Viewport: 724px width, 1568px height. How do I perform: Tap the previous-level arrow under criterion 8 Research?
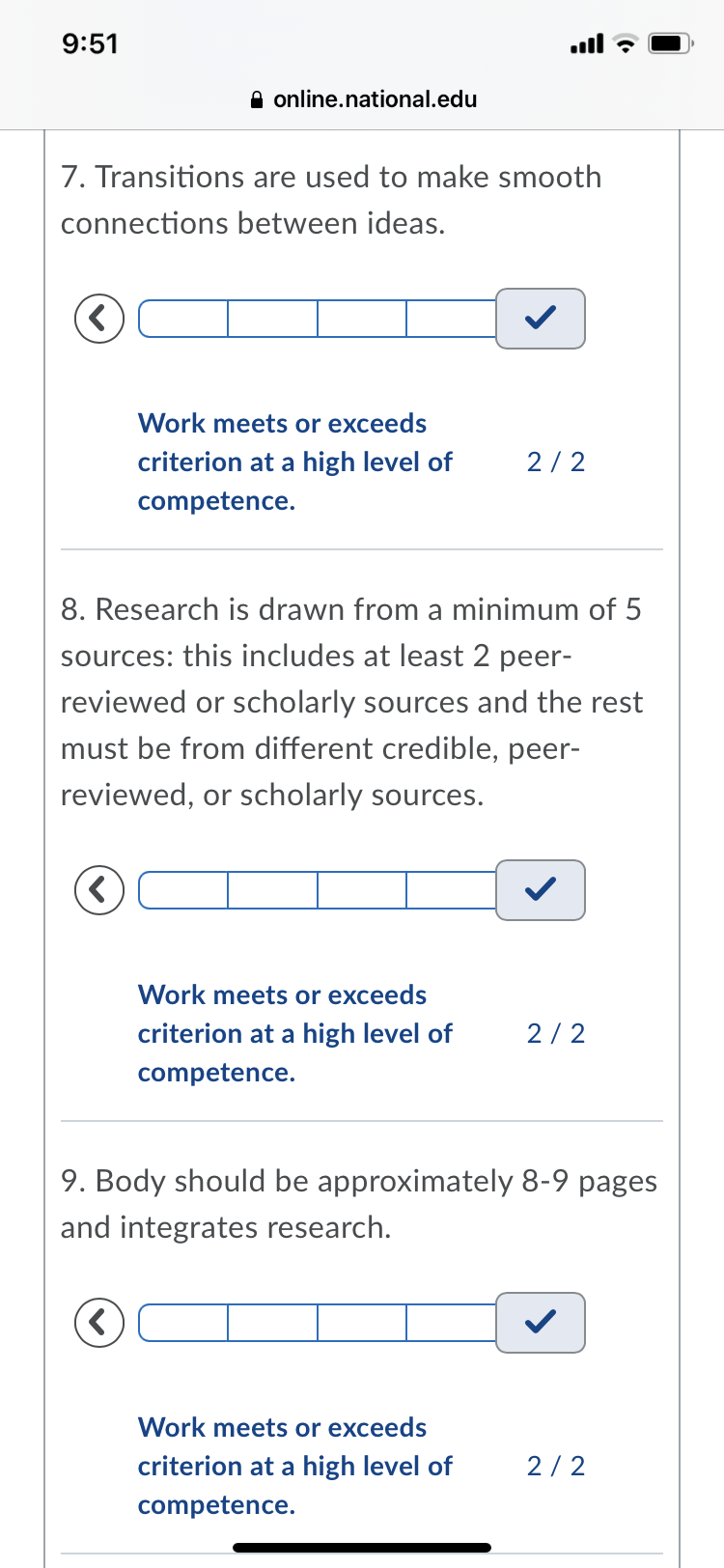coord(99,890)
